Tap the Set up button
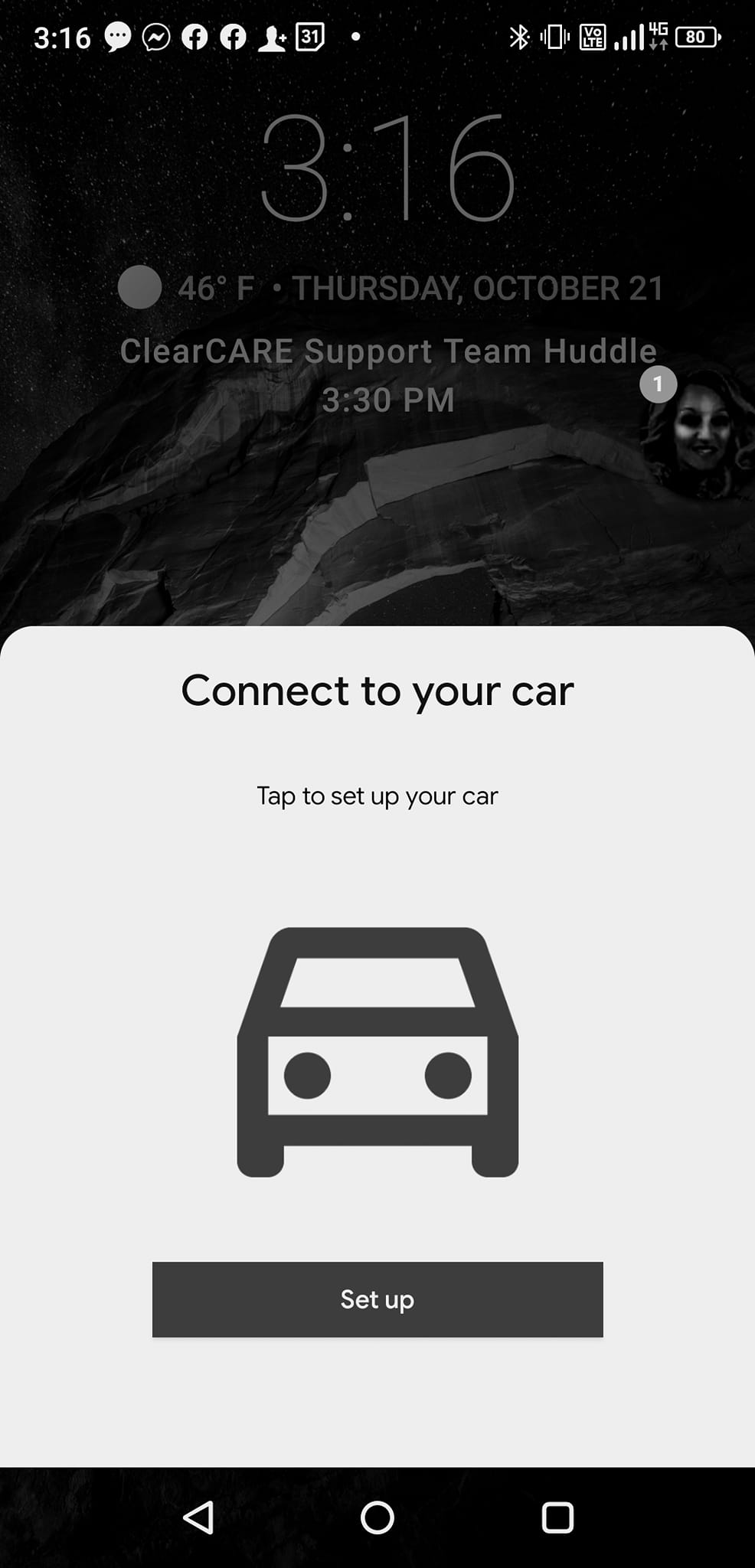This screenshot has height=1568, width=755. 377,1299
